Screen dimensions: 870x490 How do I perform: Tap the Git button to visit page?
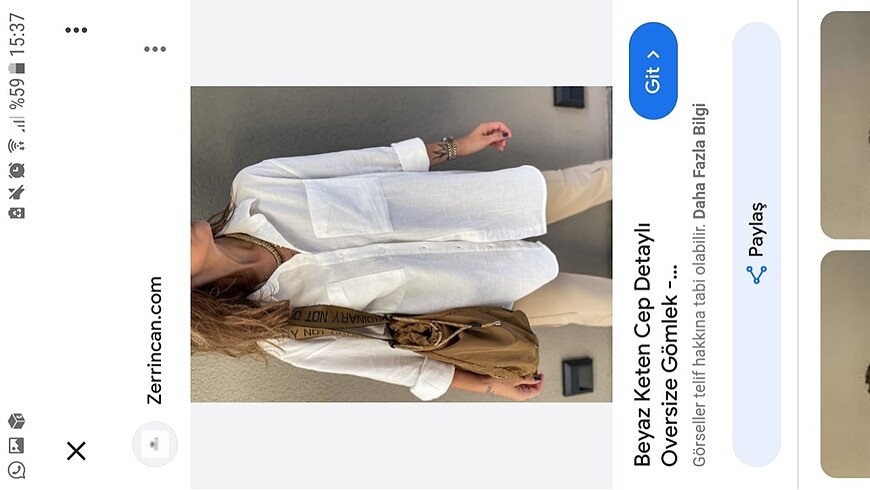click(x=653, y=71)
